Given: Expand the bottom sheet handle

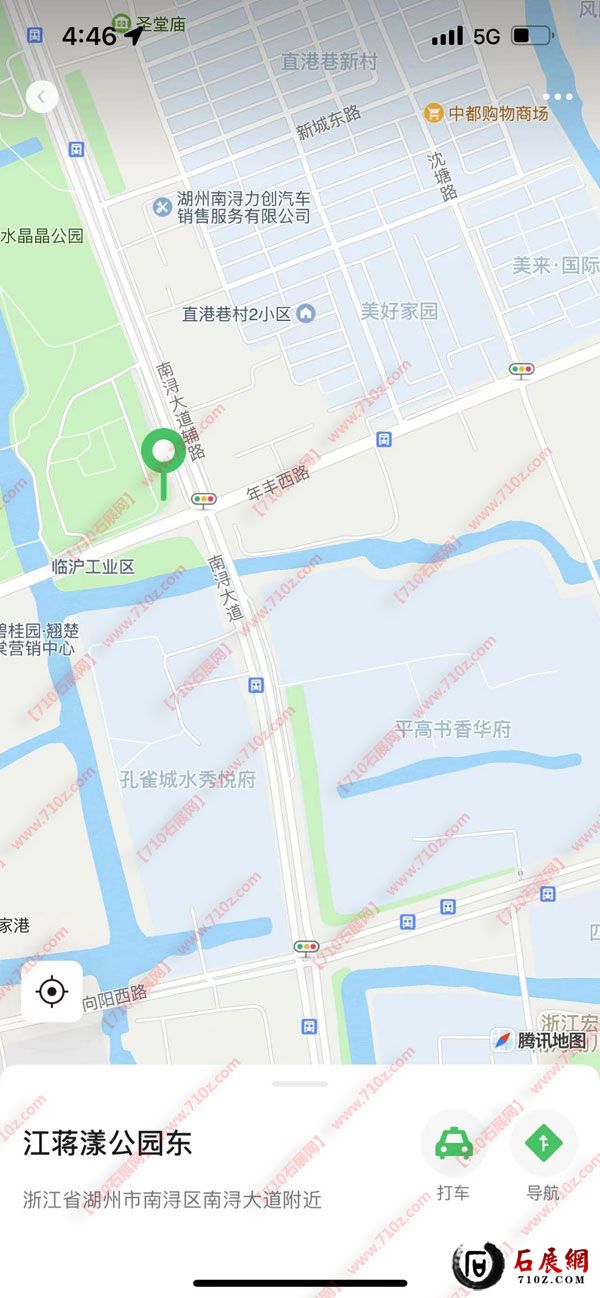Looking at the screenshot, I should click(299, 1083).
